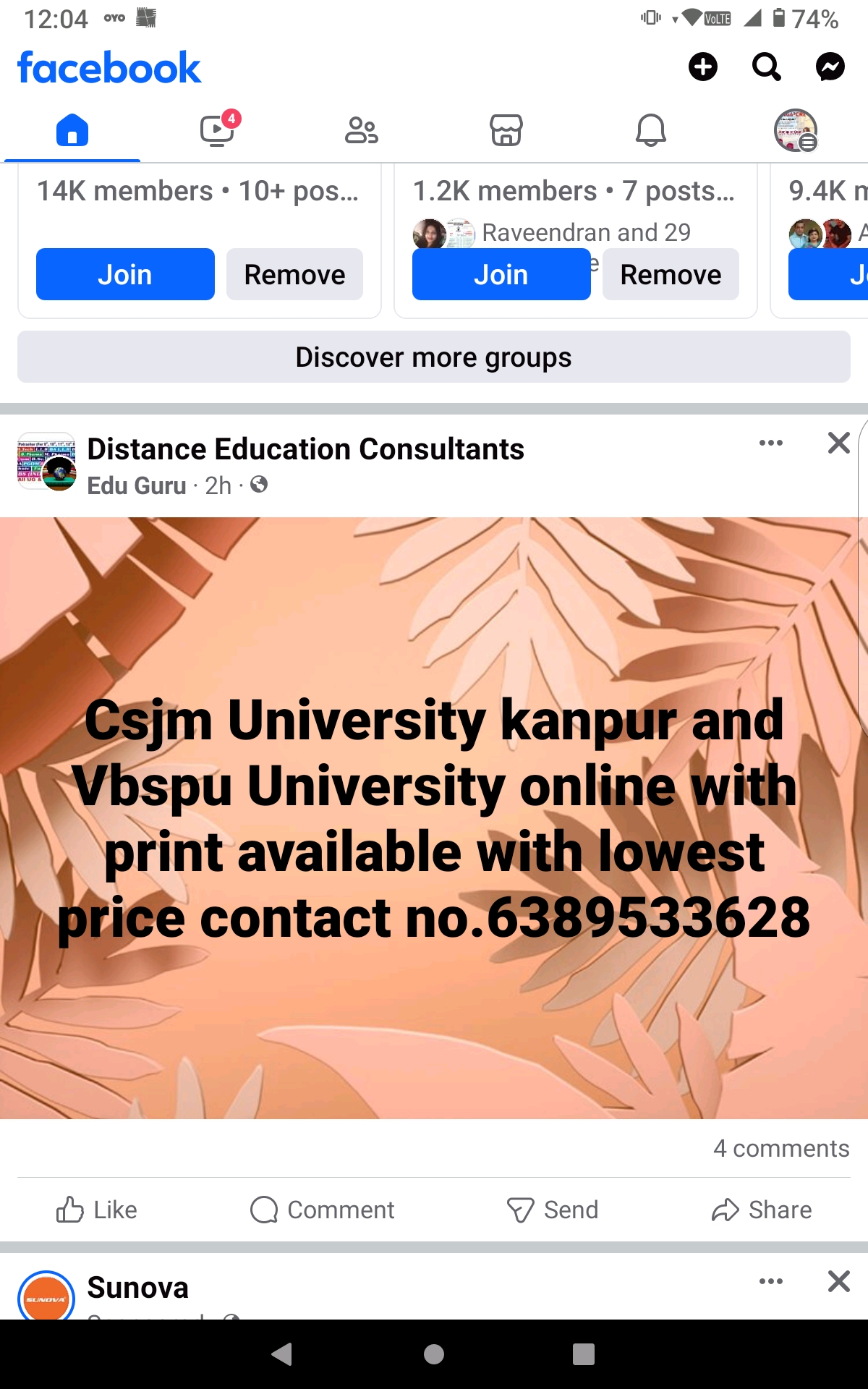Image resolution: width=868 pixels, height=1389 pixels.
Task: Open Distance Education Consultants group page
Action: point(305,449)
